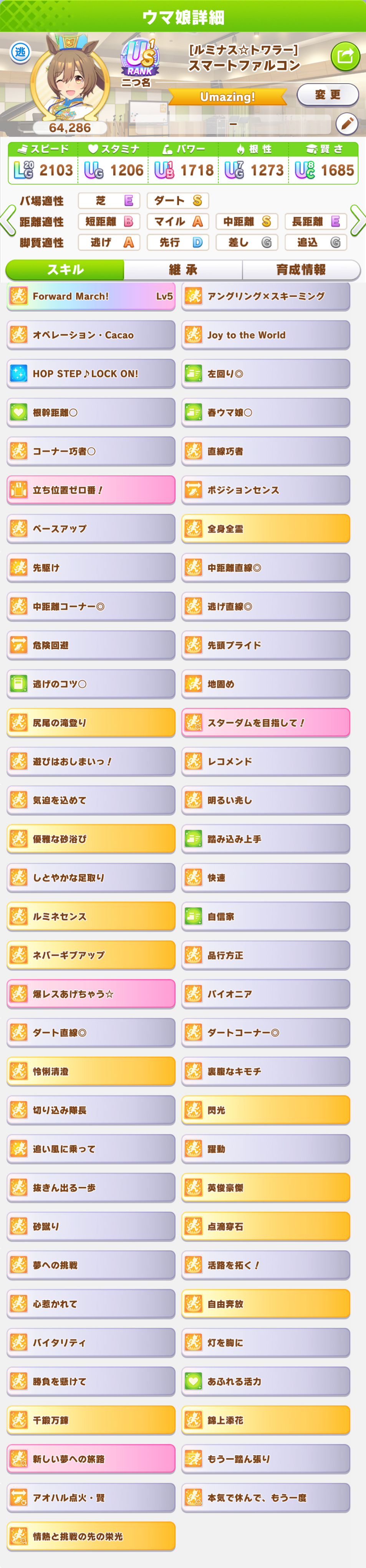366x1568 pixels.
Task: Open the Joy to the World skill
Action: [x=265, y=335]
